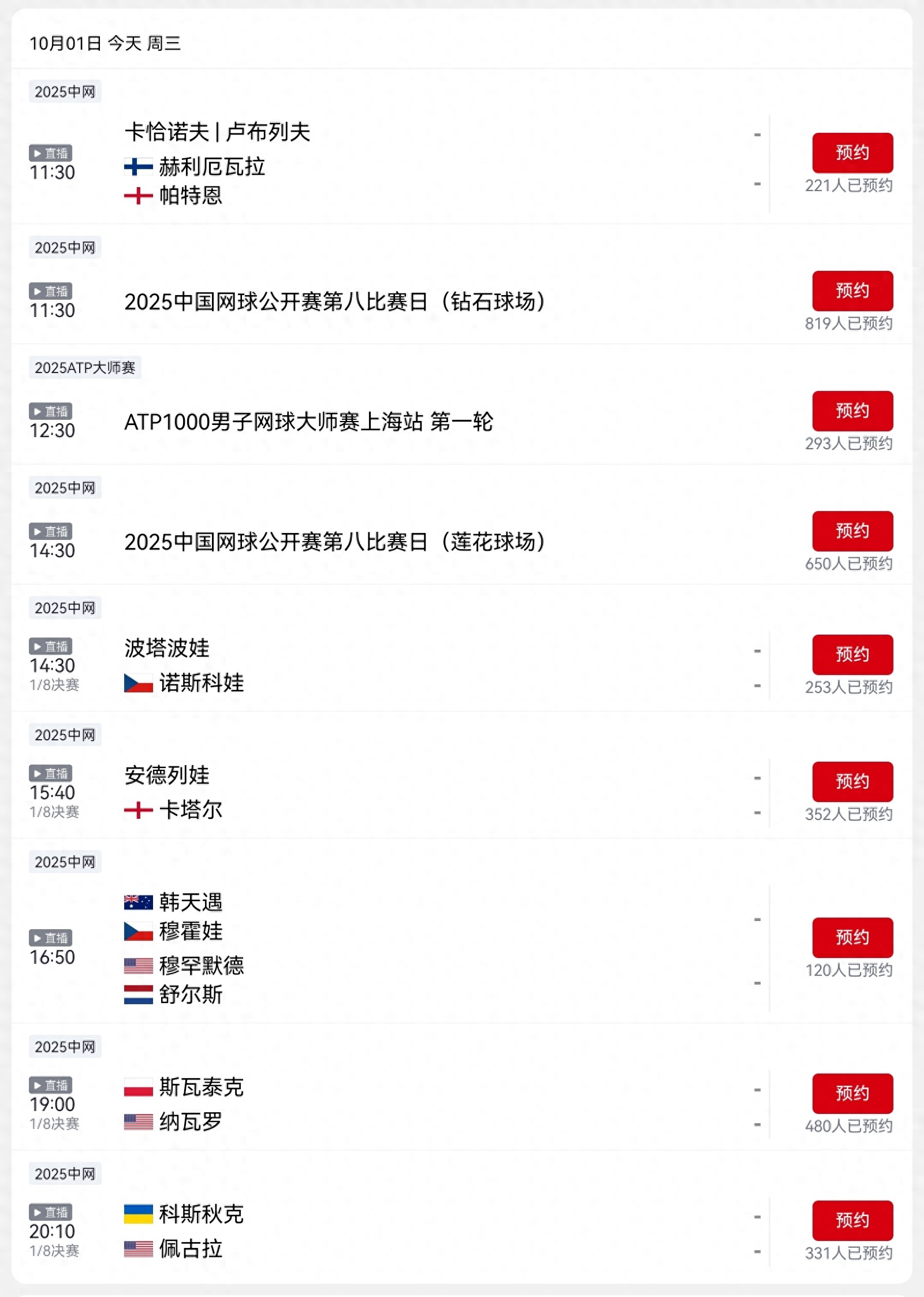924x1297 pixels.
Task: Expand the 2025ATP大师赛 category tag
Action: tap(85, 368)
